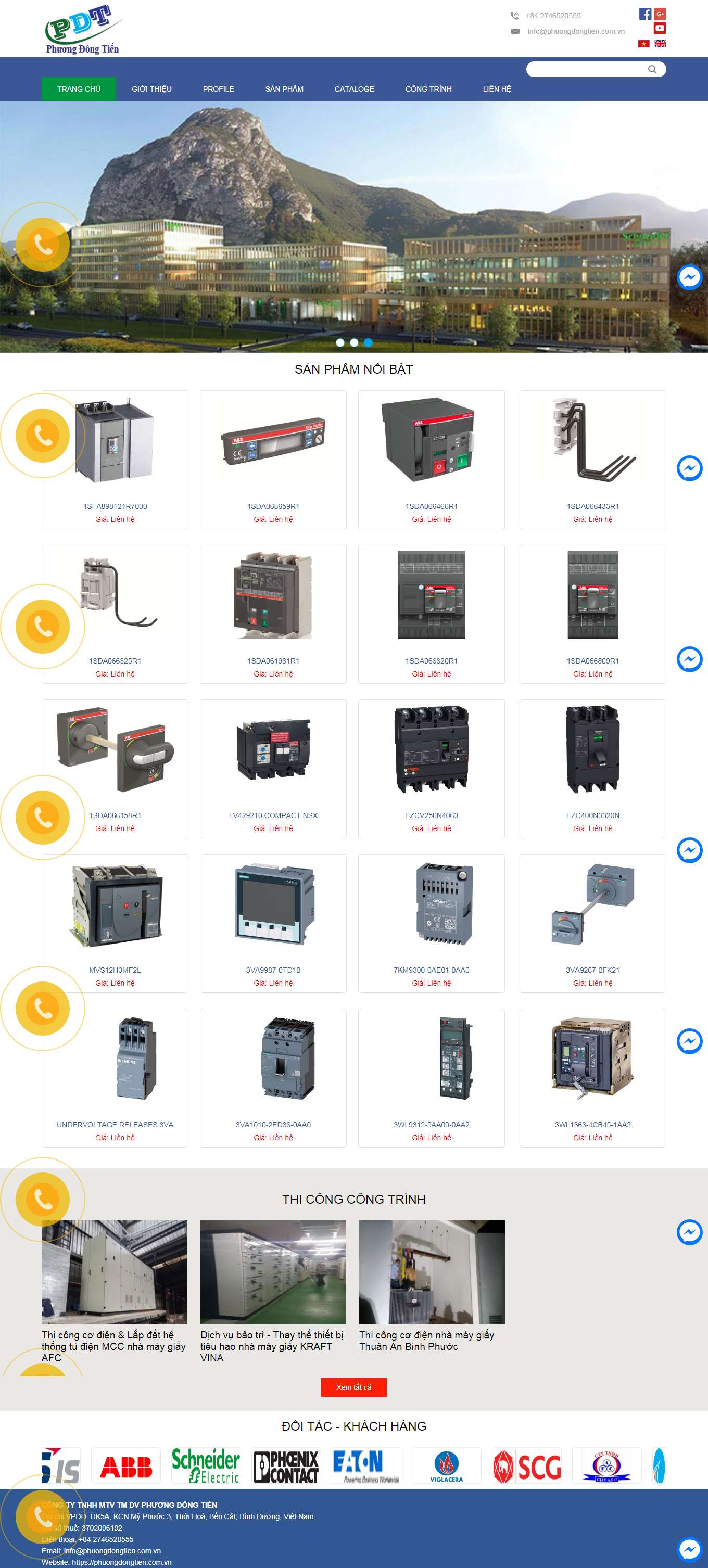Open the Facebook page icon
Viewport: 708px width, 1568px height.
point(644,14)
